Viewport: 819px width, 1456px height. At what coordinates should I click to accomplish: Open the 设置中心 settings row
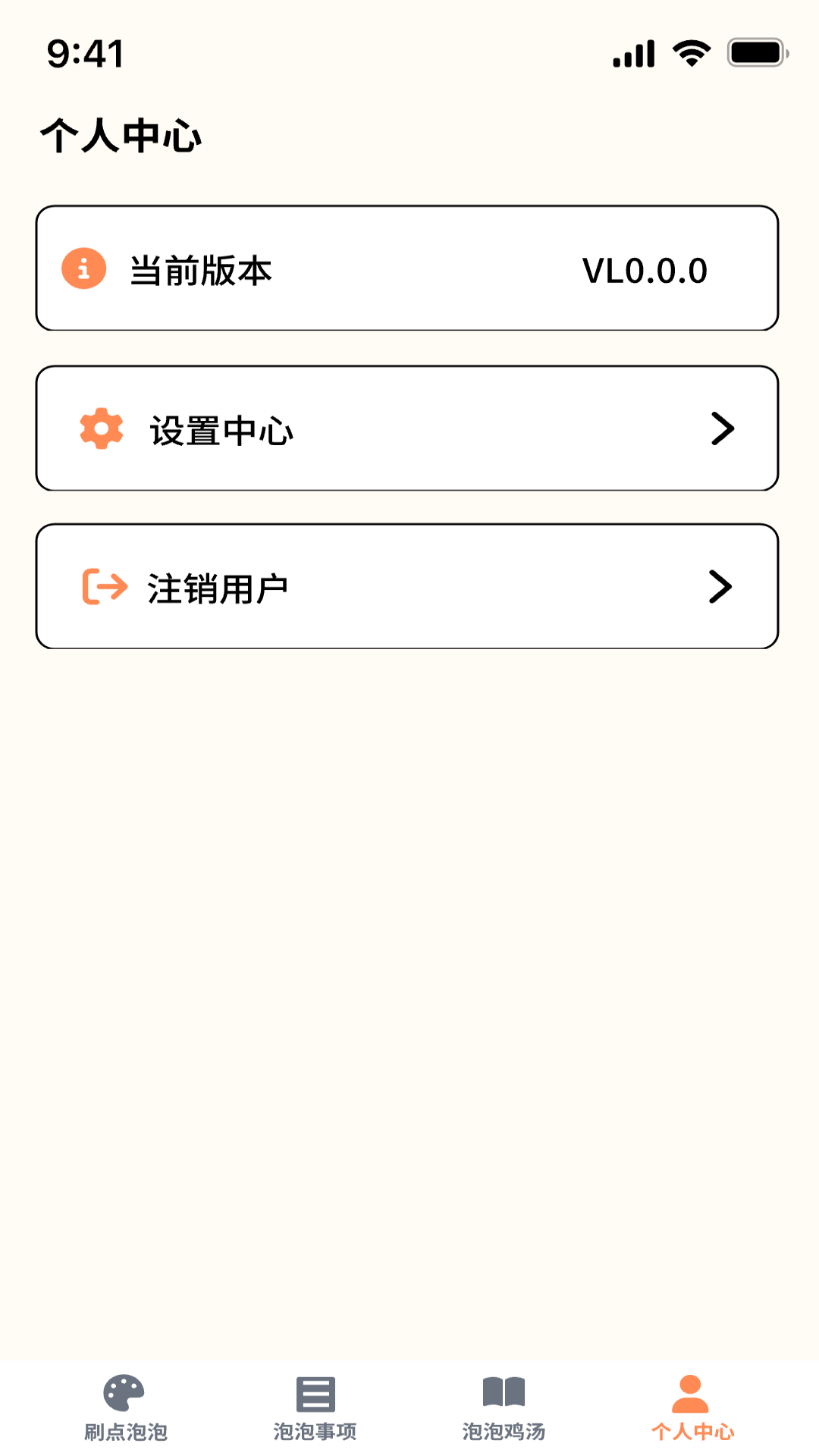[407, 428]
